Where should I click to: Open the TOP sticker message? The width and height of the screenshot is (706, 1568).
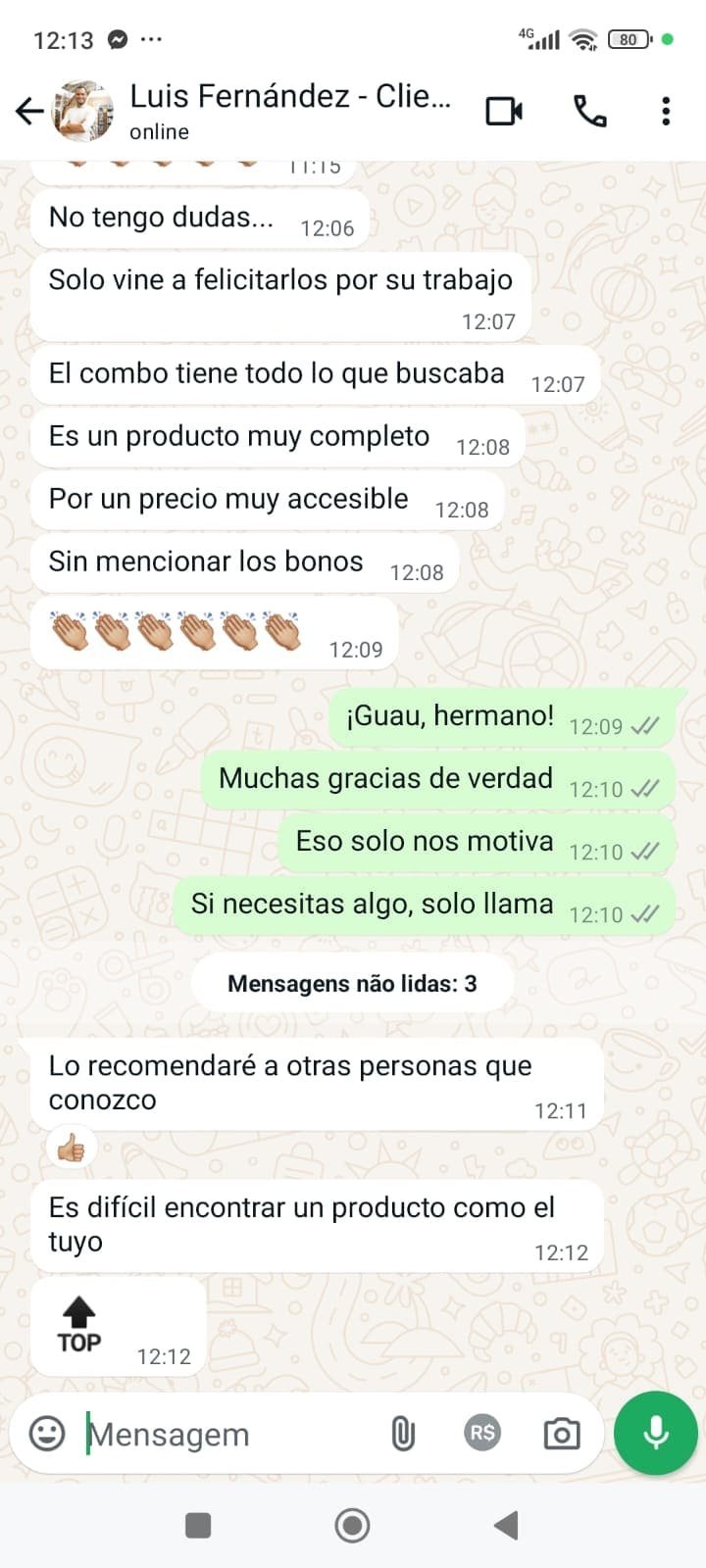(x=79, y=1326)
